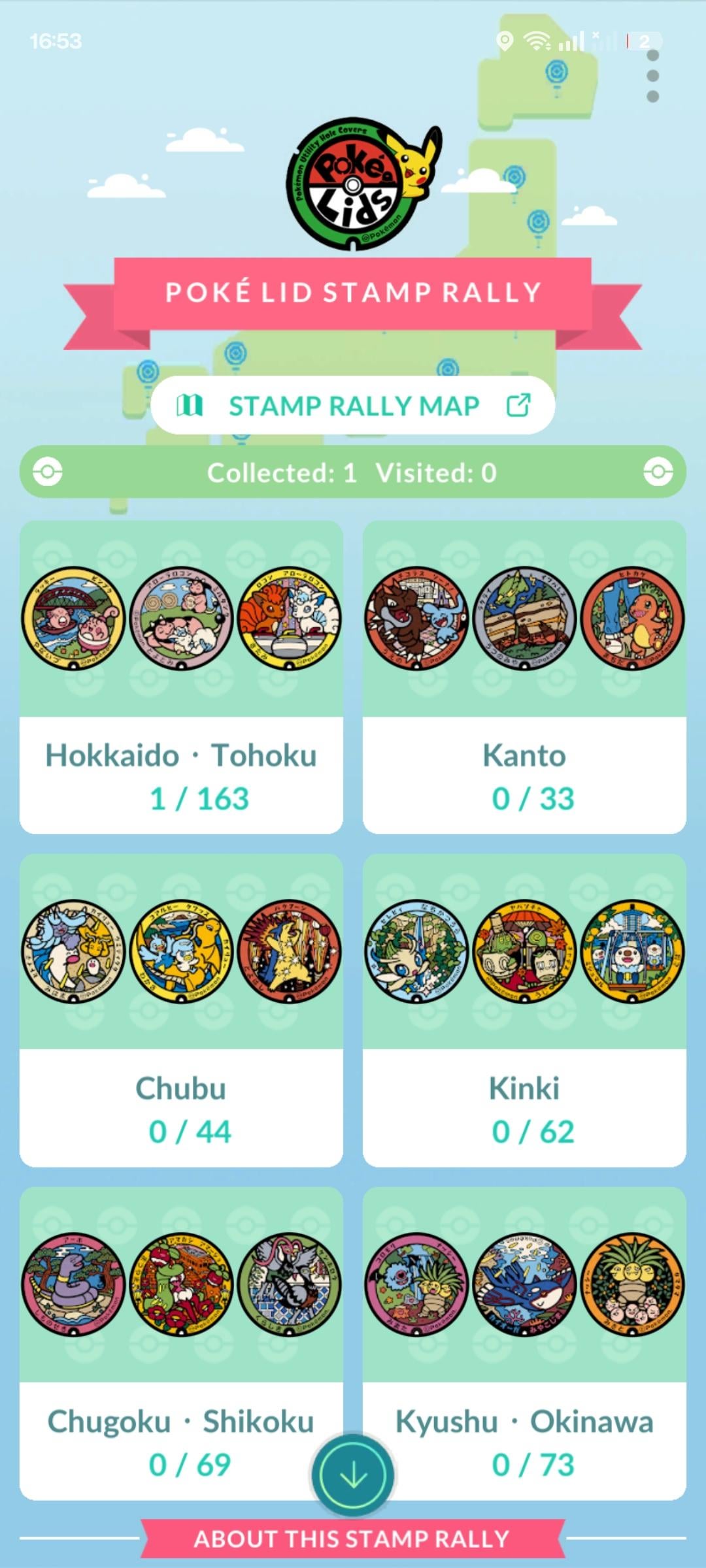Open the Stamp Rally Map link
706x1568 pixels.
pyautogui.click(x=353, y=406)
